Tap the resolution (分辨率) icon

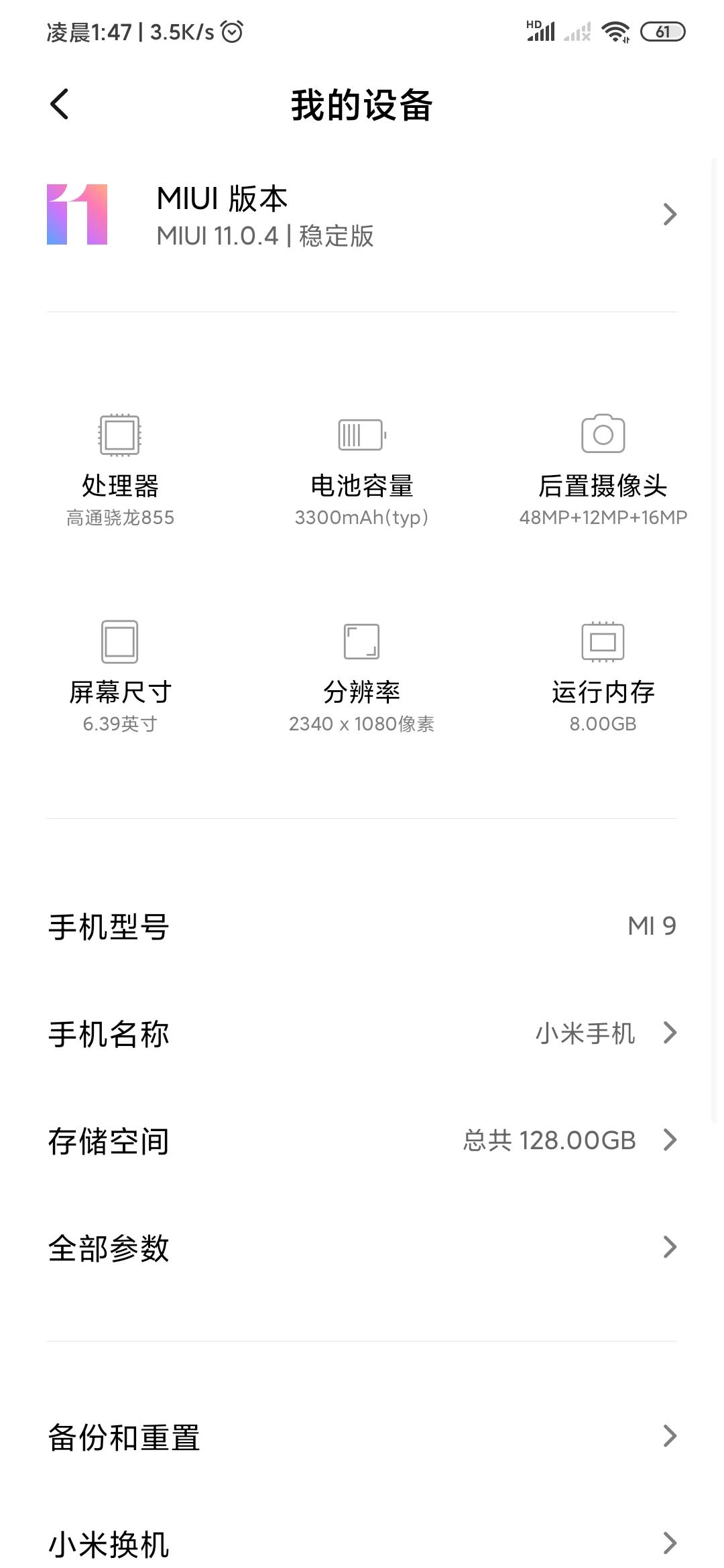361,641
